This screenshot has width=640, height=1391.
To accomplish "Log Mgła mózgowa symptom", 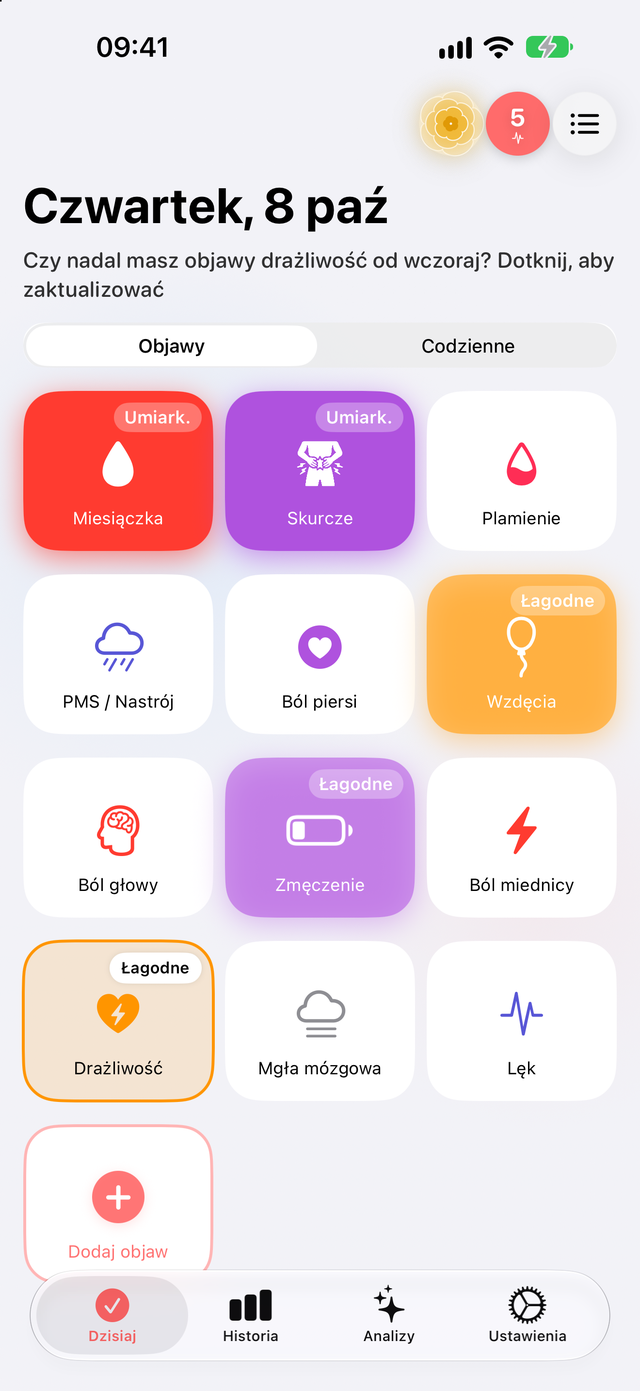I will click(x=320, y=1020).
